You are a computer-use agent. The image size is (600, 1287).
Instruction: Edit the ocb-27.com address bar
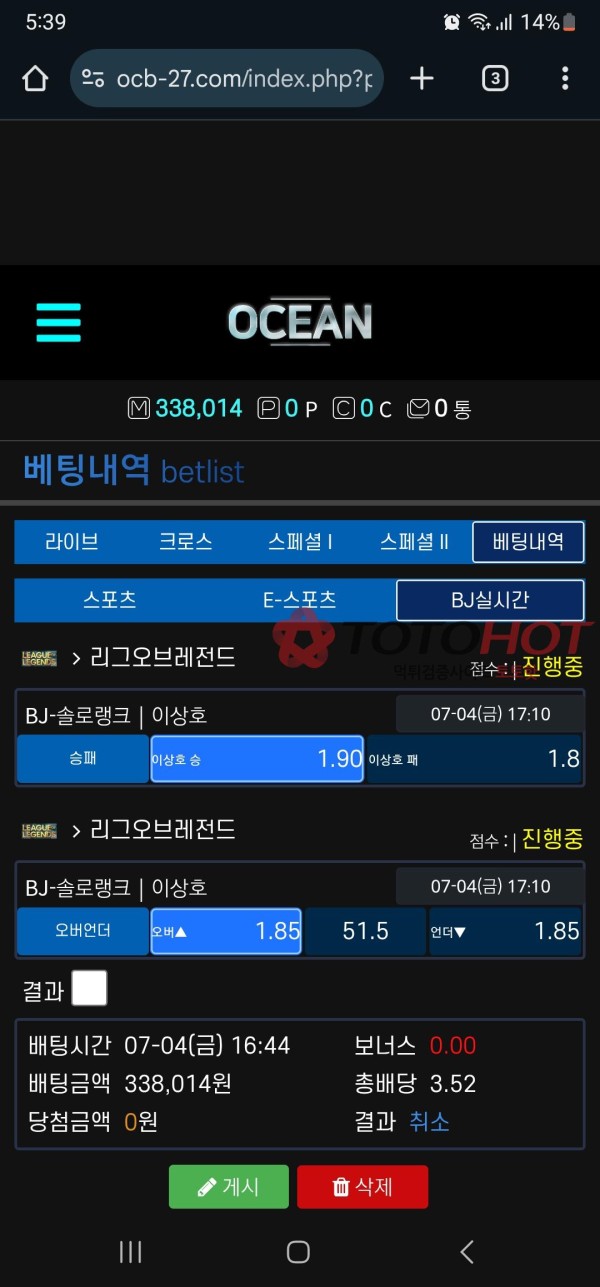(228, 79)
